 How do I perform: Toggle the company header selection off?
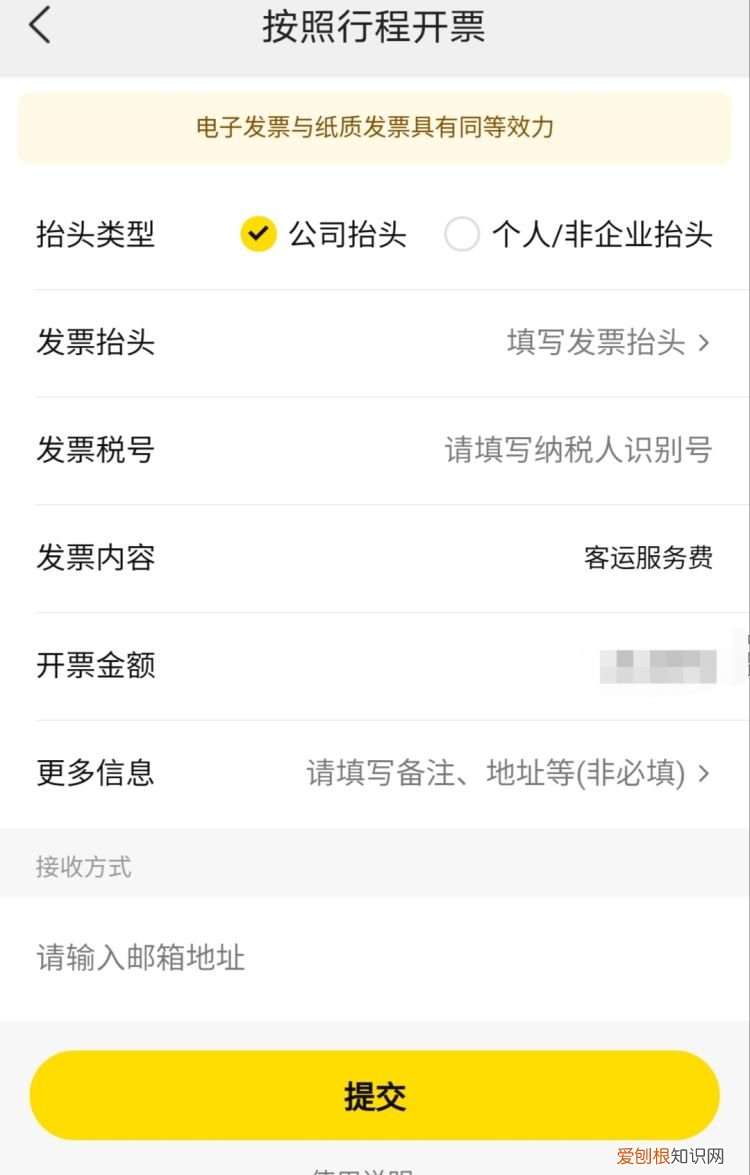(258, 234)
